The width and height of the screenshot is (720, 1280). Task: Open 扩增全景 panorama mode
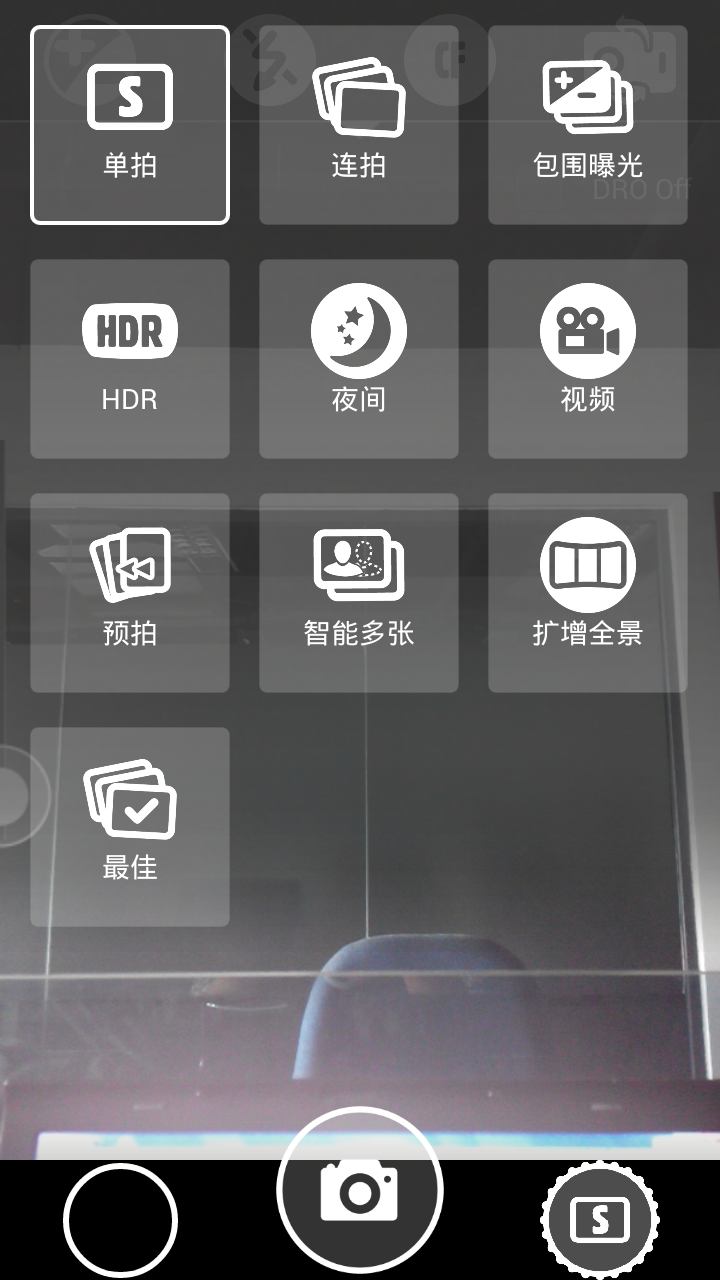click(588, 593)
